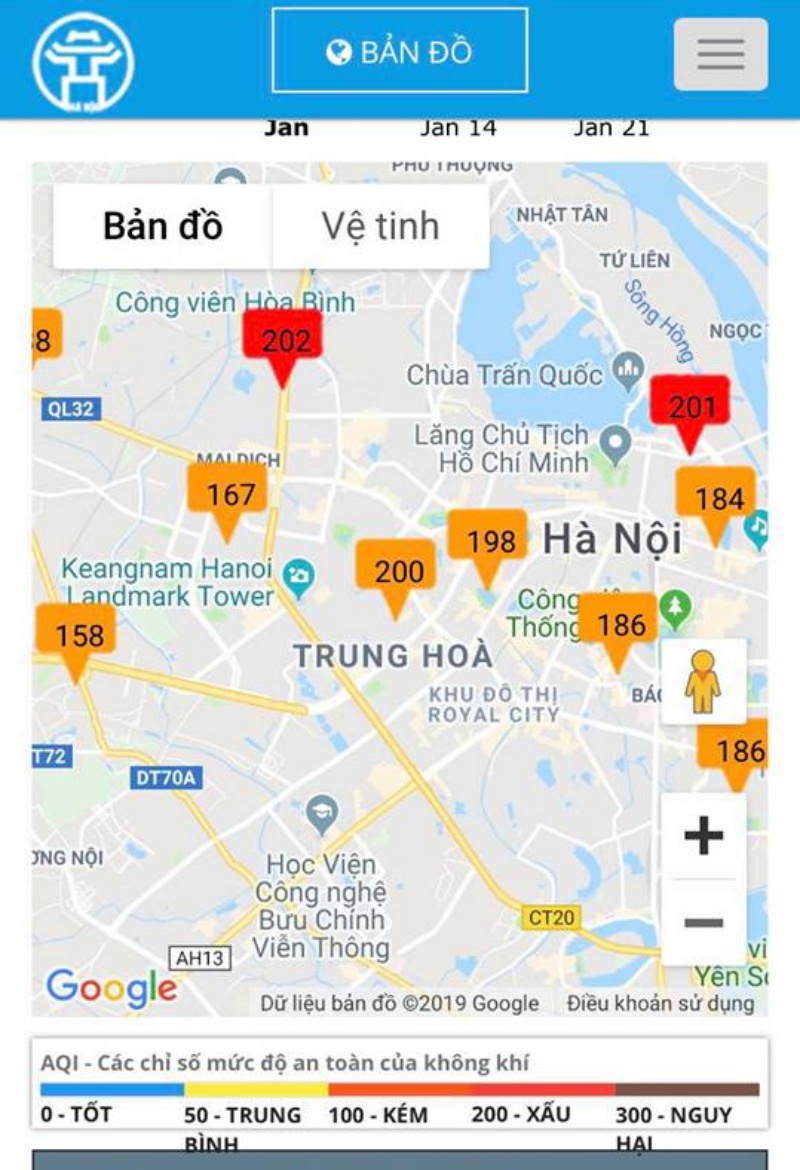The image size is (800, 1170).
Task: Zoom out of the map
Action: pyautogui.click(x=703, y=922)
